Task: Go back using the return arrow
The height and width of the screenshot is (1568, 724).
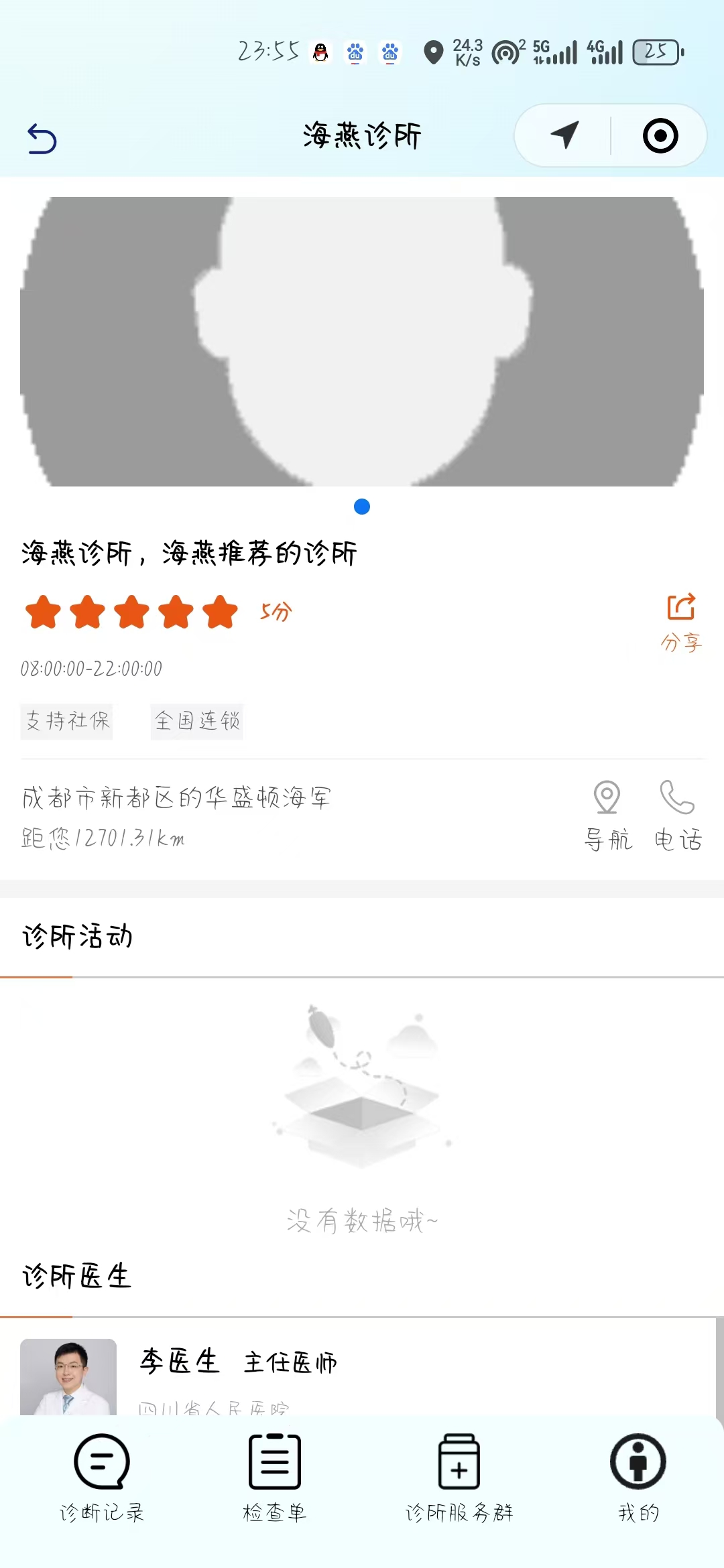Action: click(42, 139)
